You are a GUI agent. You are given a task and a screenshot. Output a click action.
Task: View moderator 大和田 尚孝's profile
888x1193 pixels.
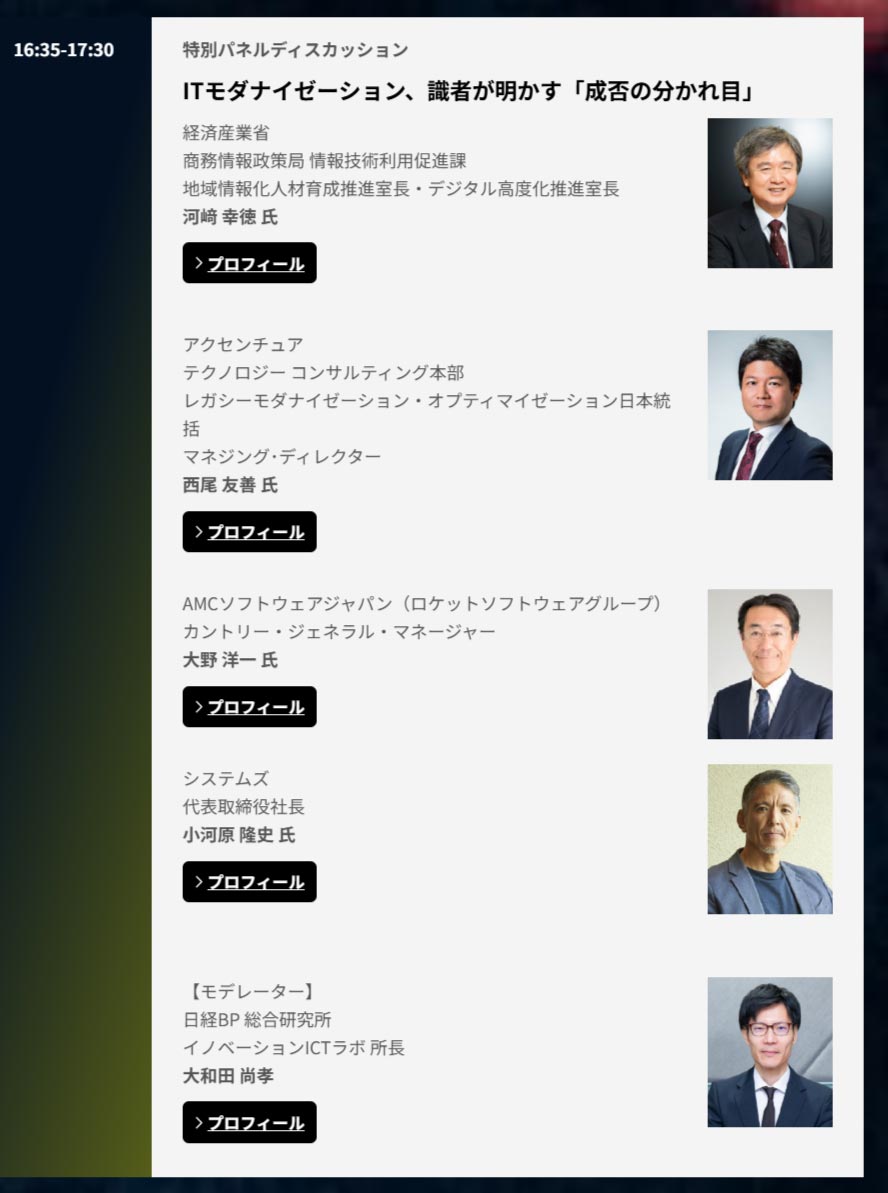coord(249,1122)
